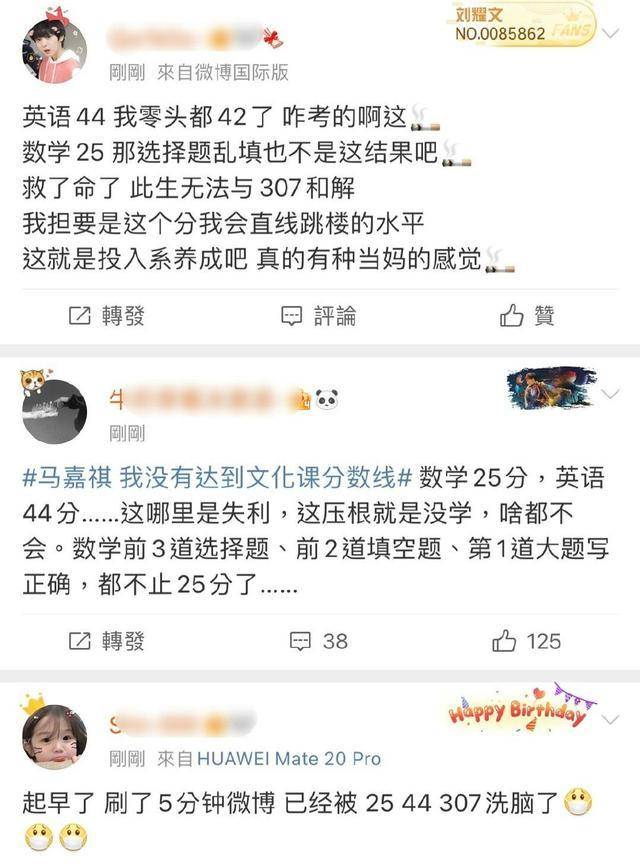Repost the post about 英语44
Image resolution: width=640 pixels, height=865 pixels.
(x=106, y=316)
